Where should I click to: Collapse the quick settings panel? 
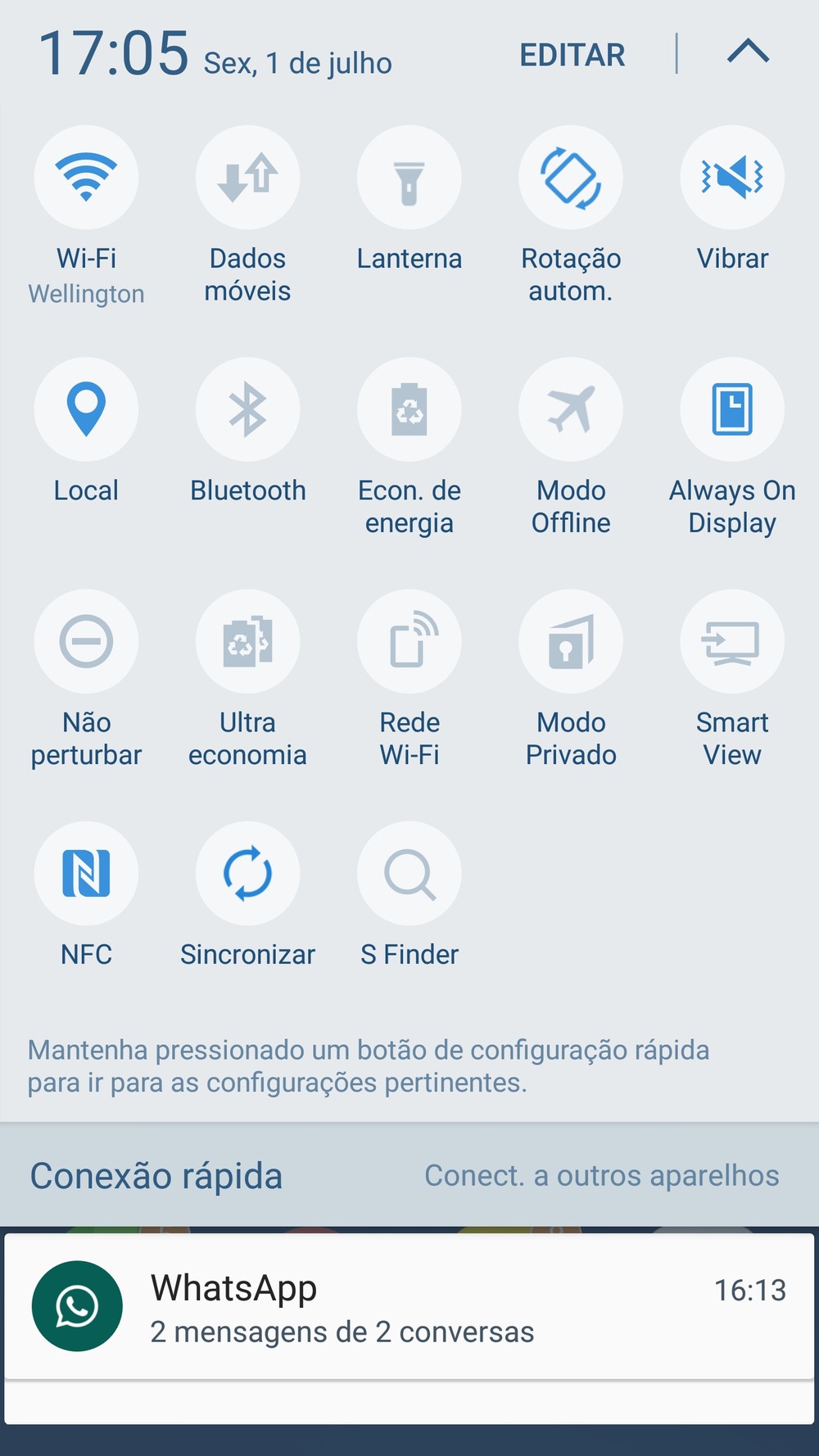point(748,52)
